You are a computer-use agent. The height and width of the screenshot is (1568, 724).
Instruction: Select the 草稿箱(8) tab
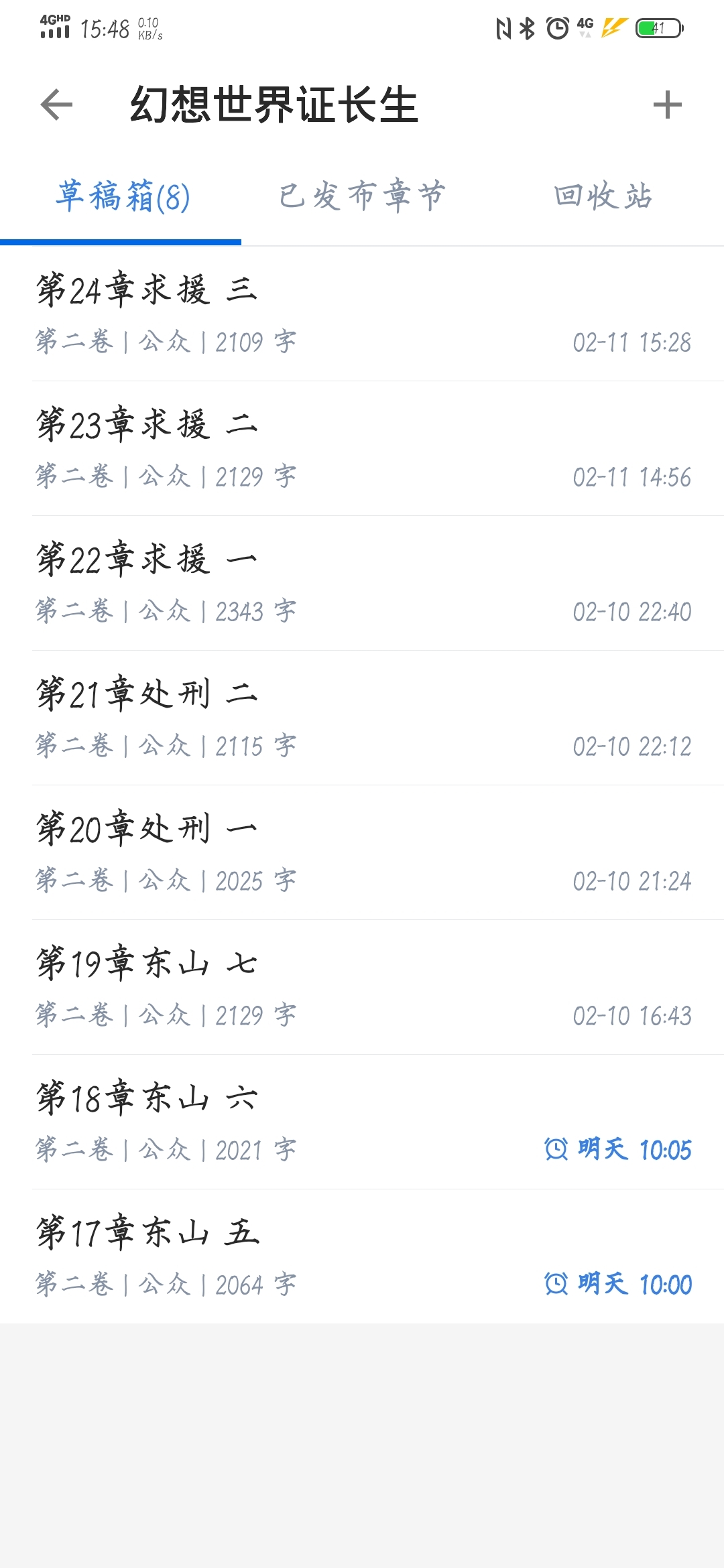[123, 197]
